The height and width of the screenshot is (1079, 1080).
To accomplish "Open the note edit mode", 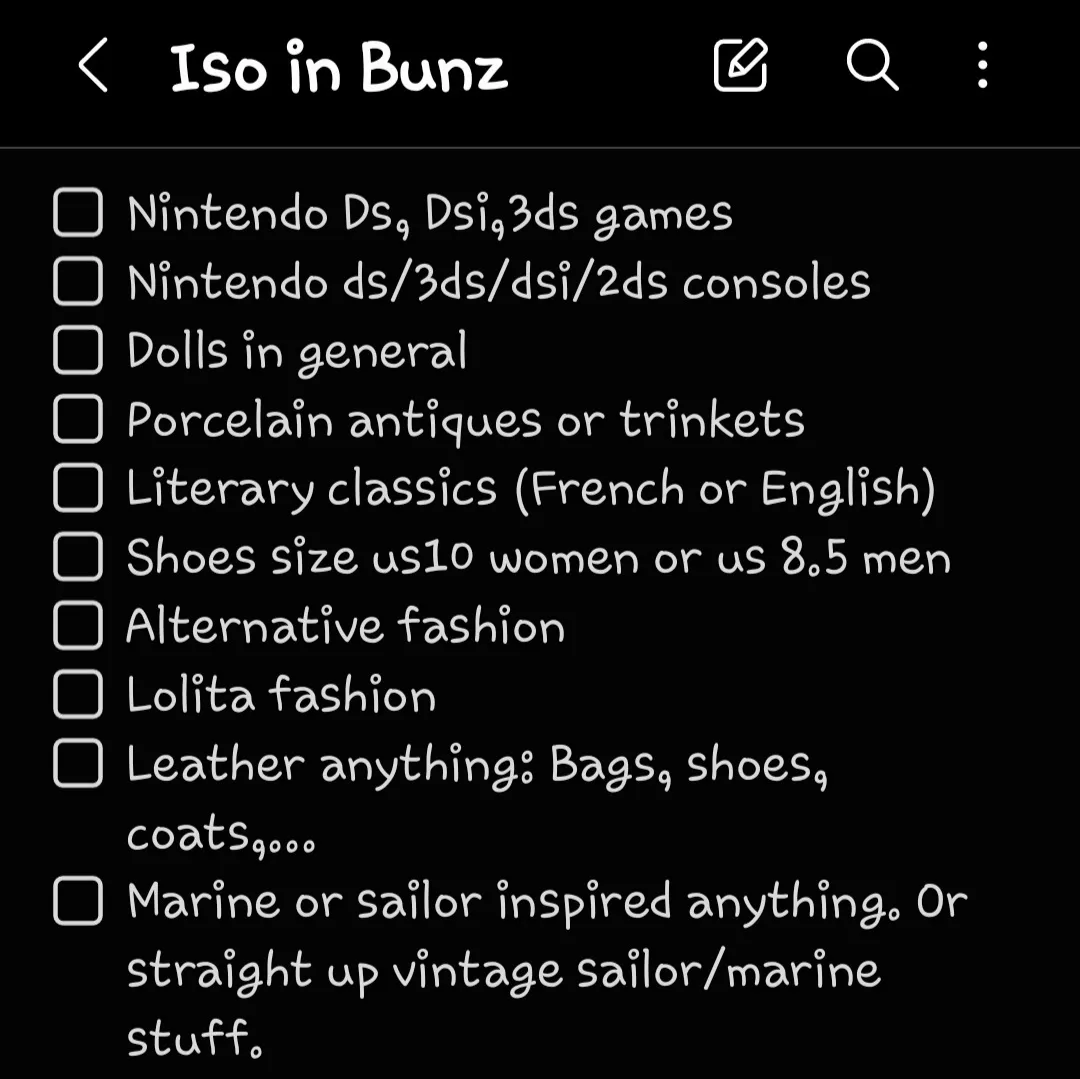I will (740, 67).
